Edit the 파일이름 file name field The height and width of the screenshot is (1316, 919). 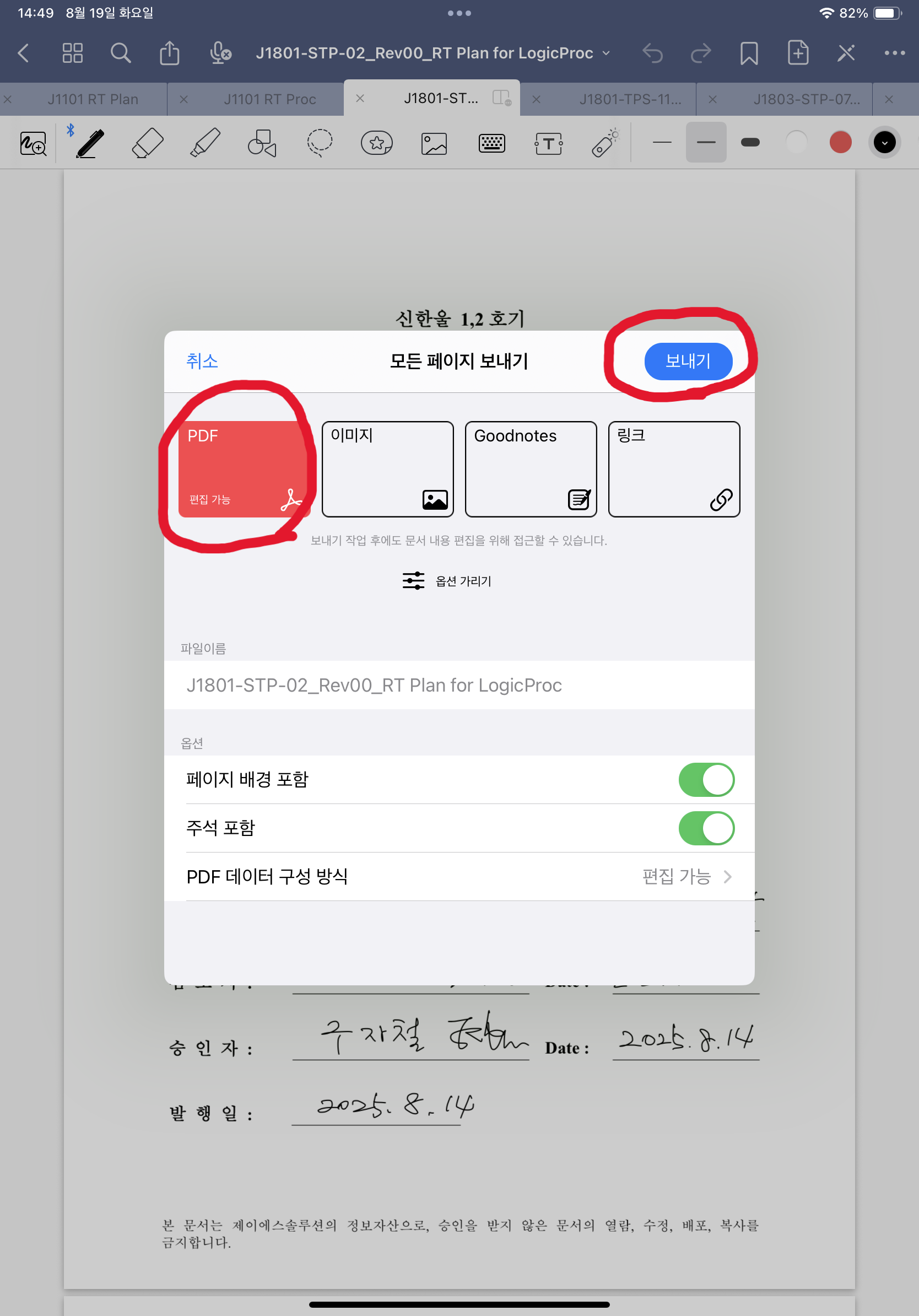458,685
